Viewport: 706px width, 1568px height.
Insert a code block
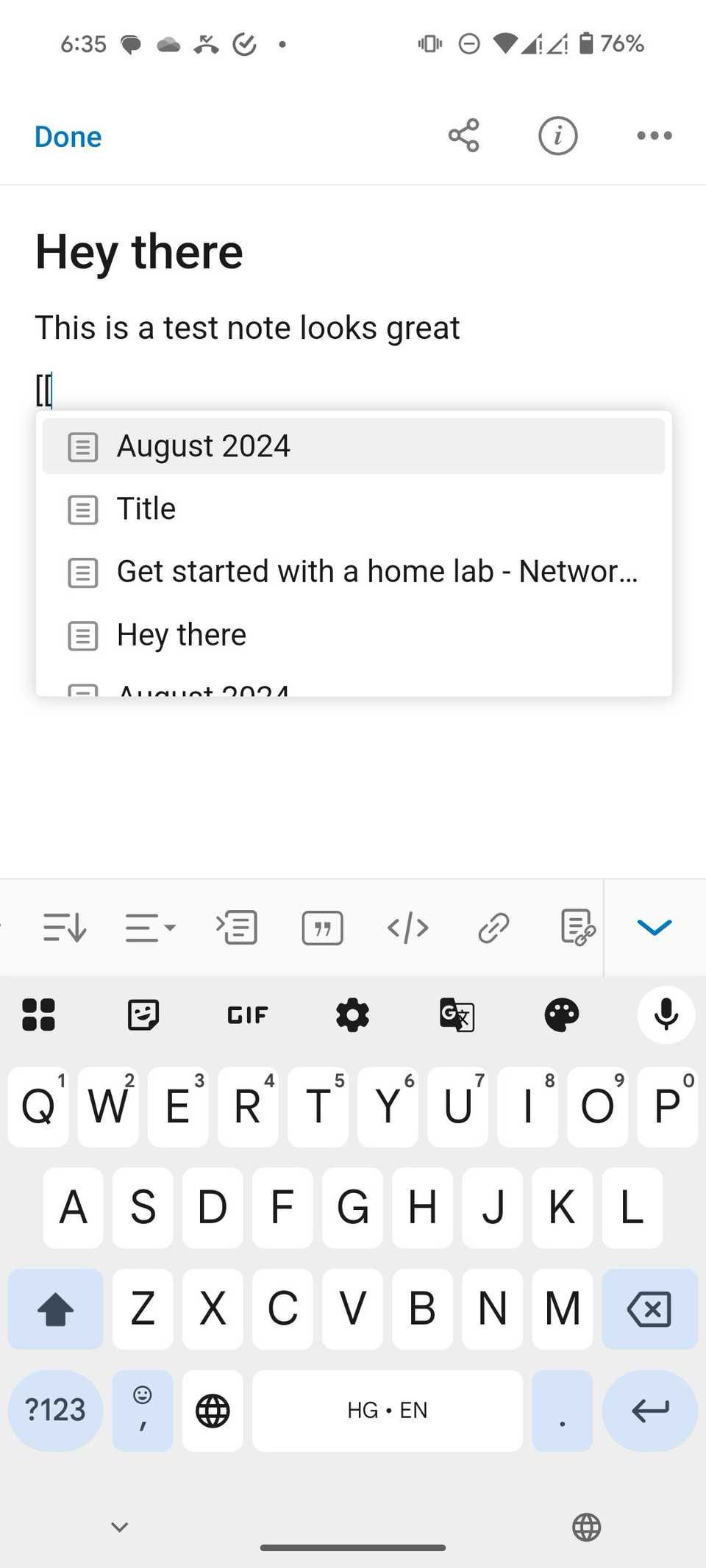point(407,927)
